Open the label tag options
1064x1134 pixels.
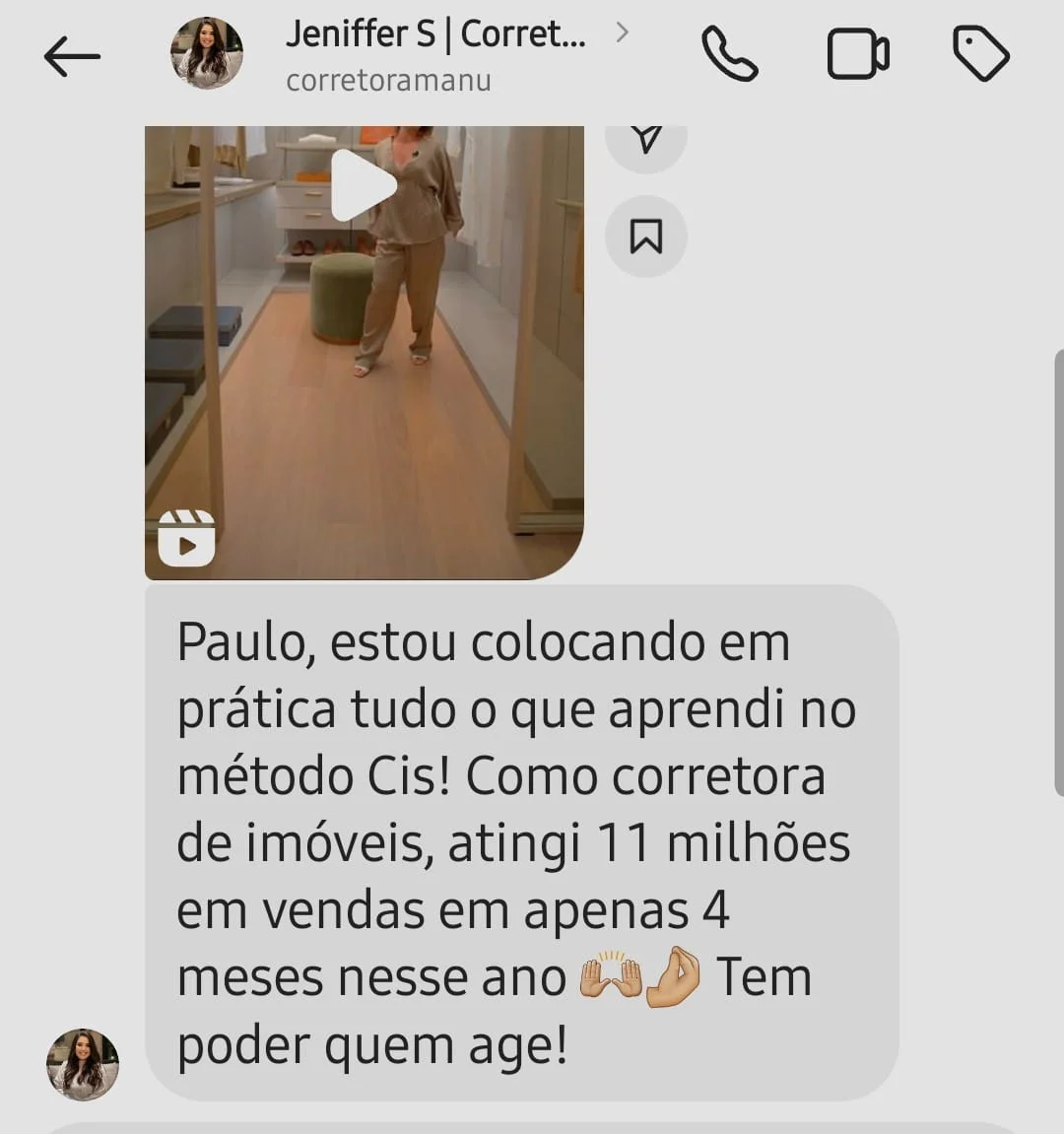click(980, 54)
